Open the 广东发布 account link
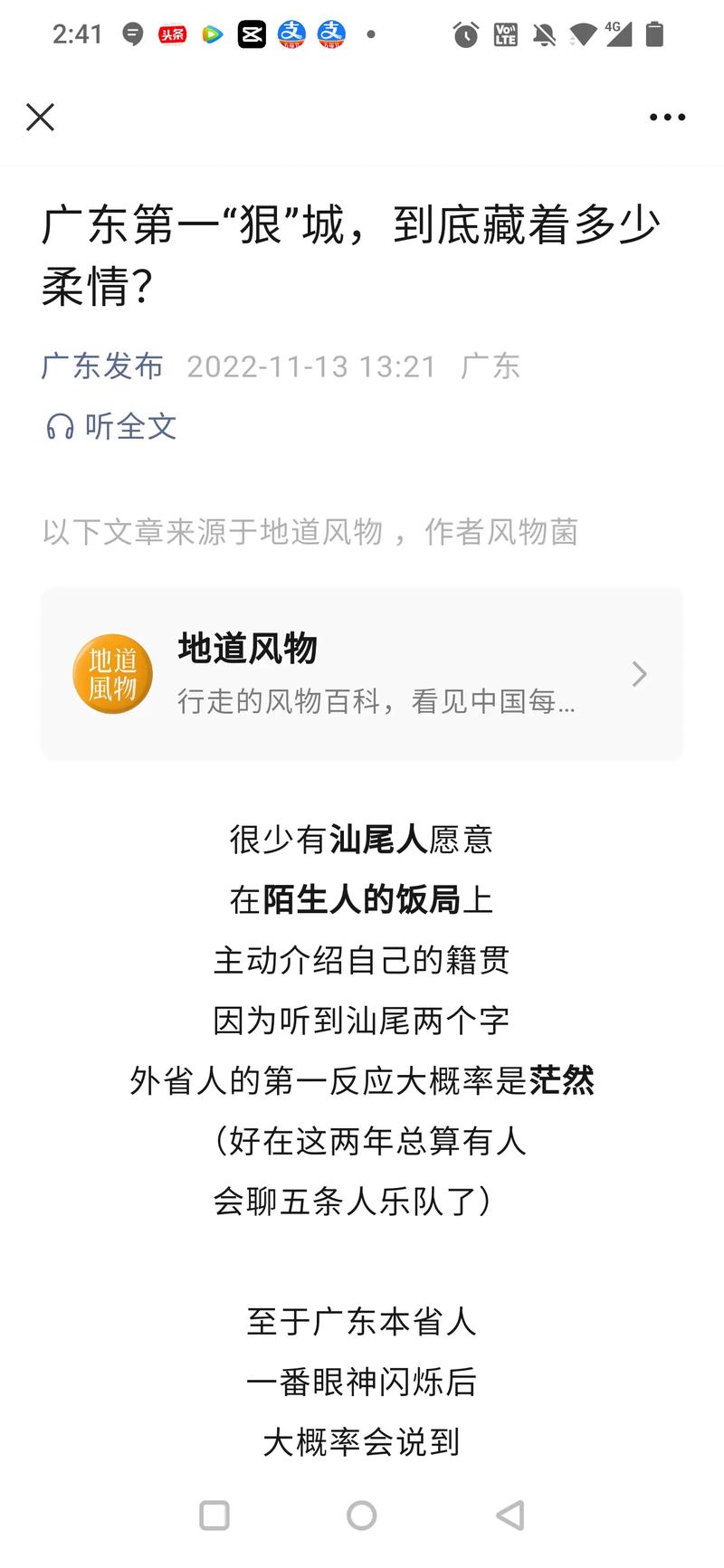 pos(102,366)
